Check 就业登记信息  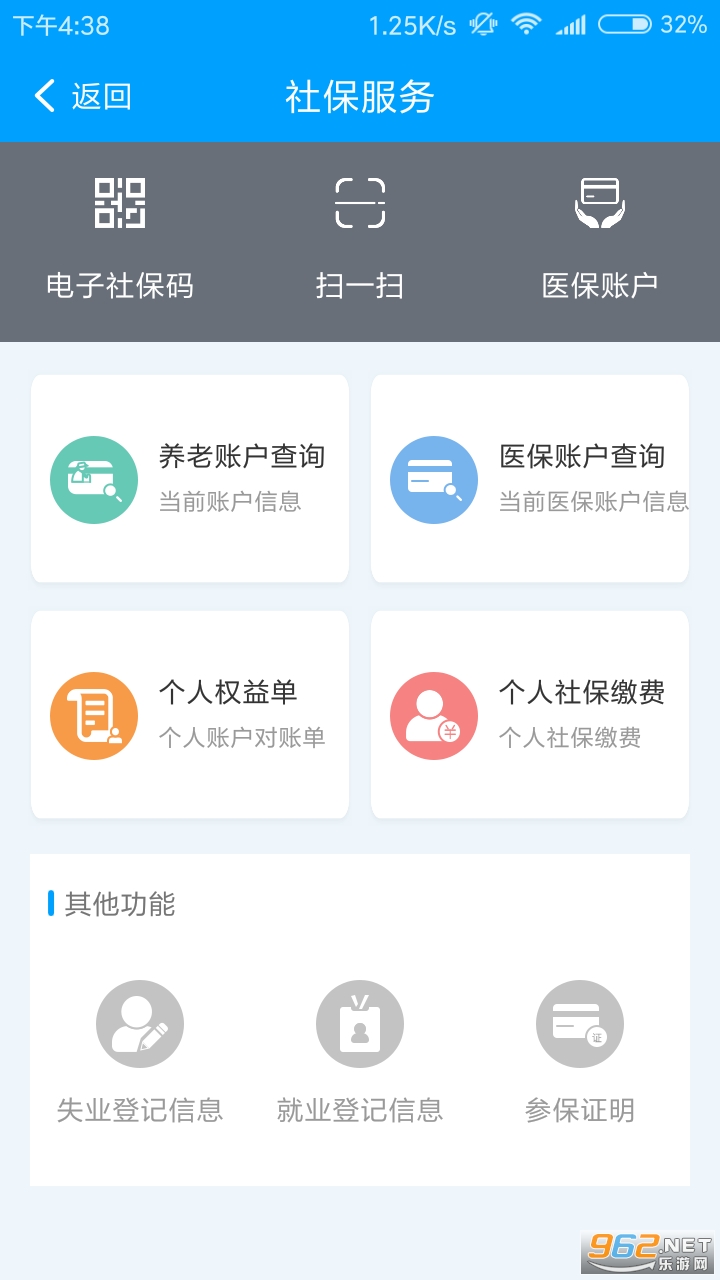pyautogui.click(x=360, y=1052)
